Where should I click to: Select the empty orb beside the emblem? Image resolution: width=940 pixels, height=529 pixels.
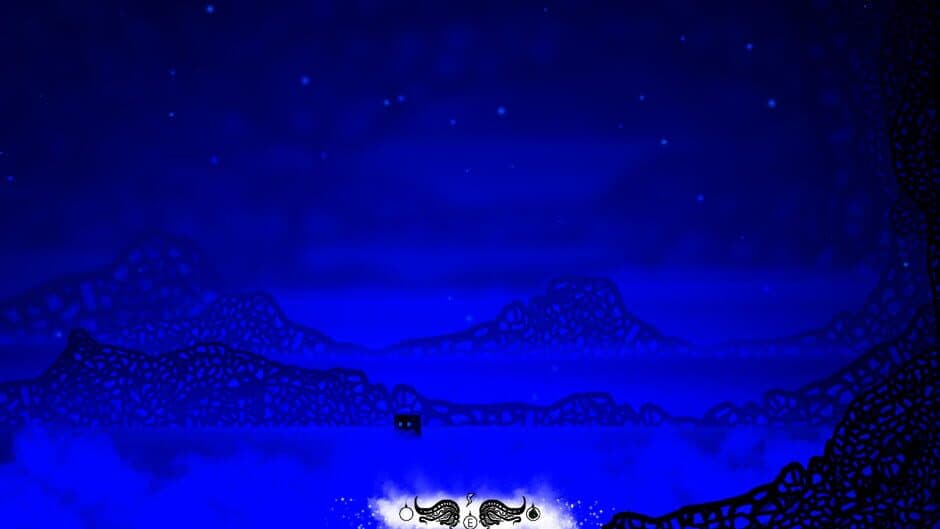[406, 513]
